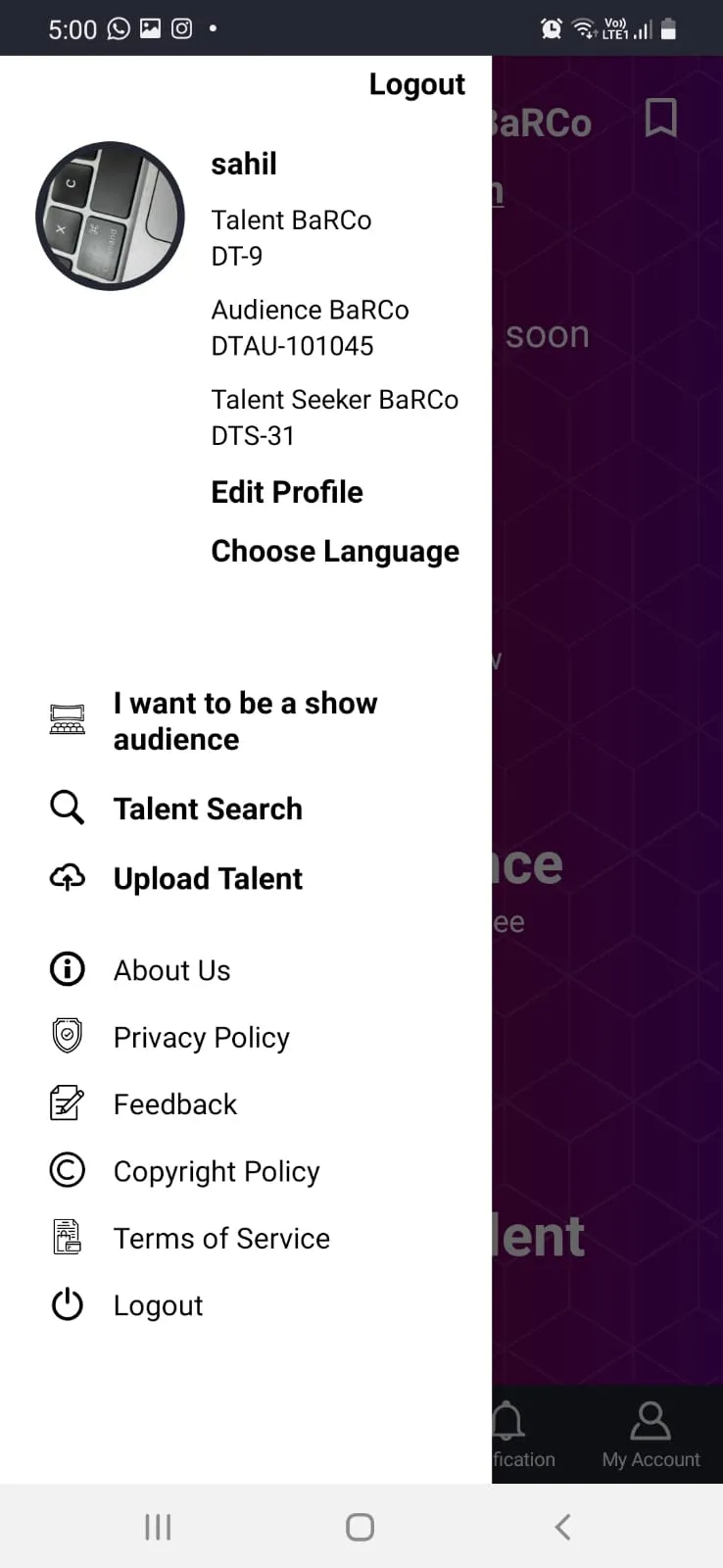The width and height of the screenshot is (723, 1568).
Task: Tap the My Account person icon
Action: point(650,1418)
